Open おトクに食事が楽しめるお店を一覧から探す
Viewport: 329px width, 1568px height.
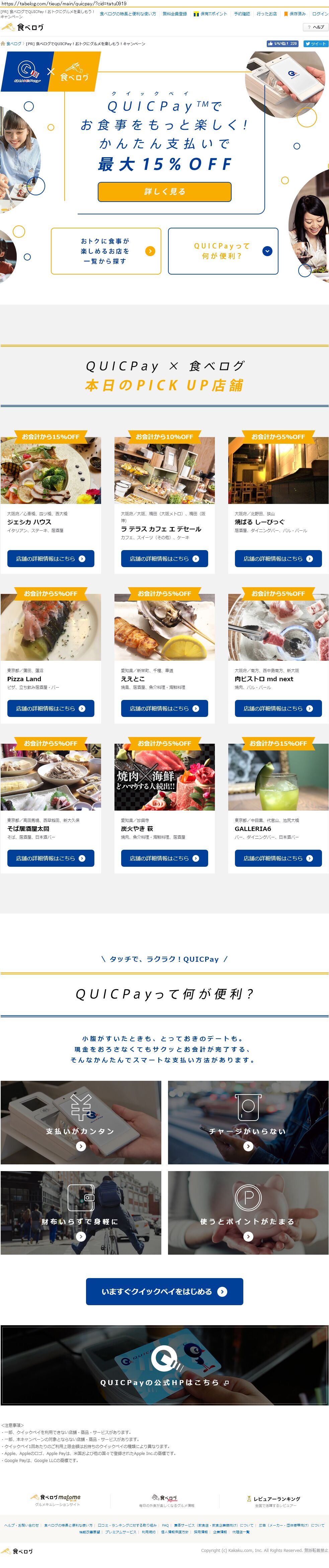coord(106,251)
